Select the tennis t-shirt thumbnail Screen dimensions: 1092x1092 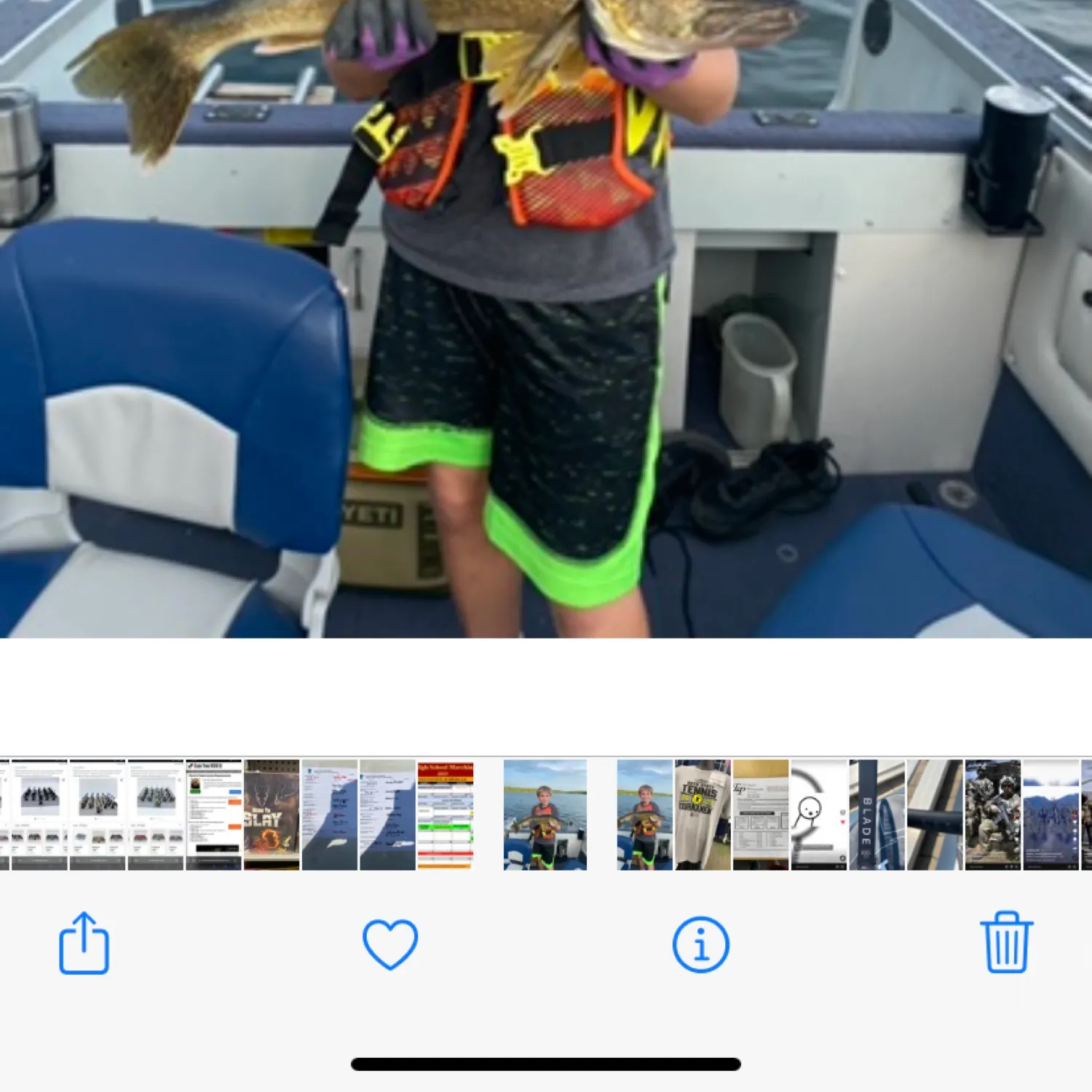tap(703, 815)
